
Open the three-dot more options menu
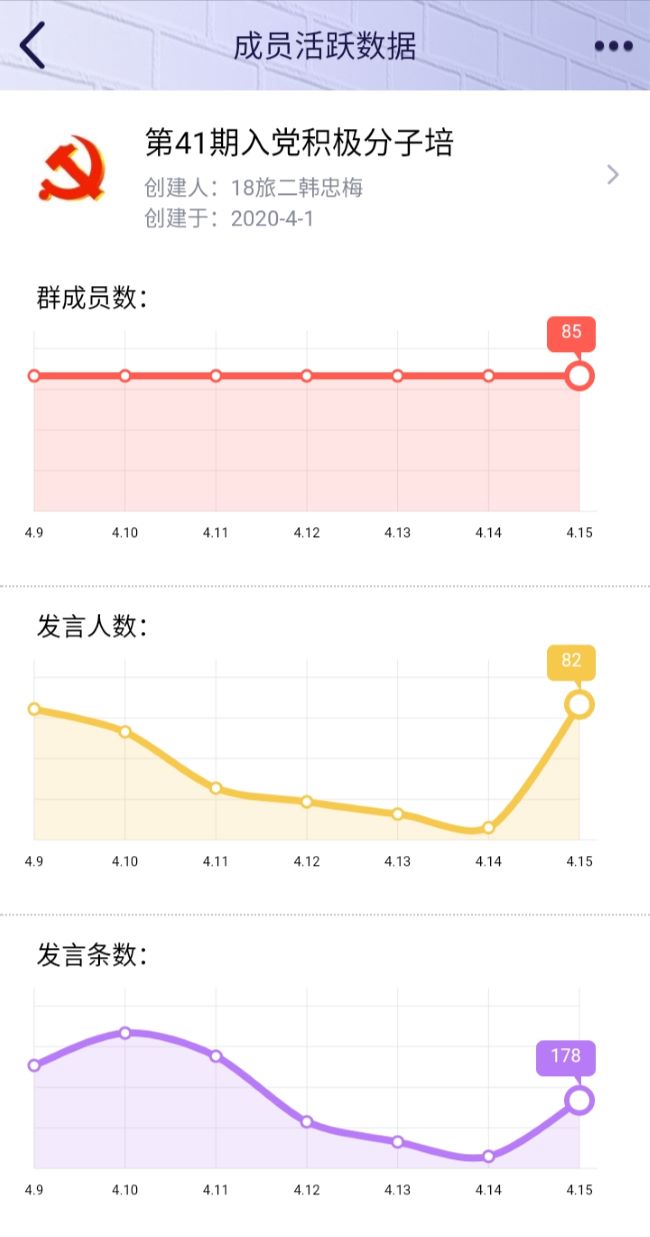[613, 46]
